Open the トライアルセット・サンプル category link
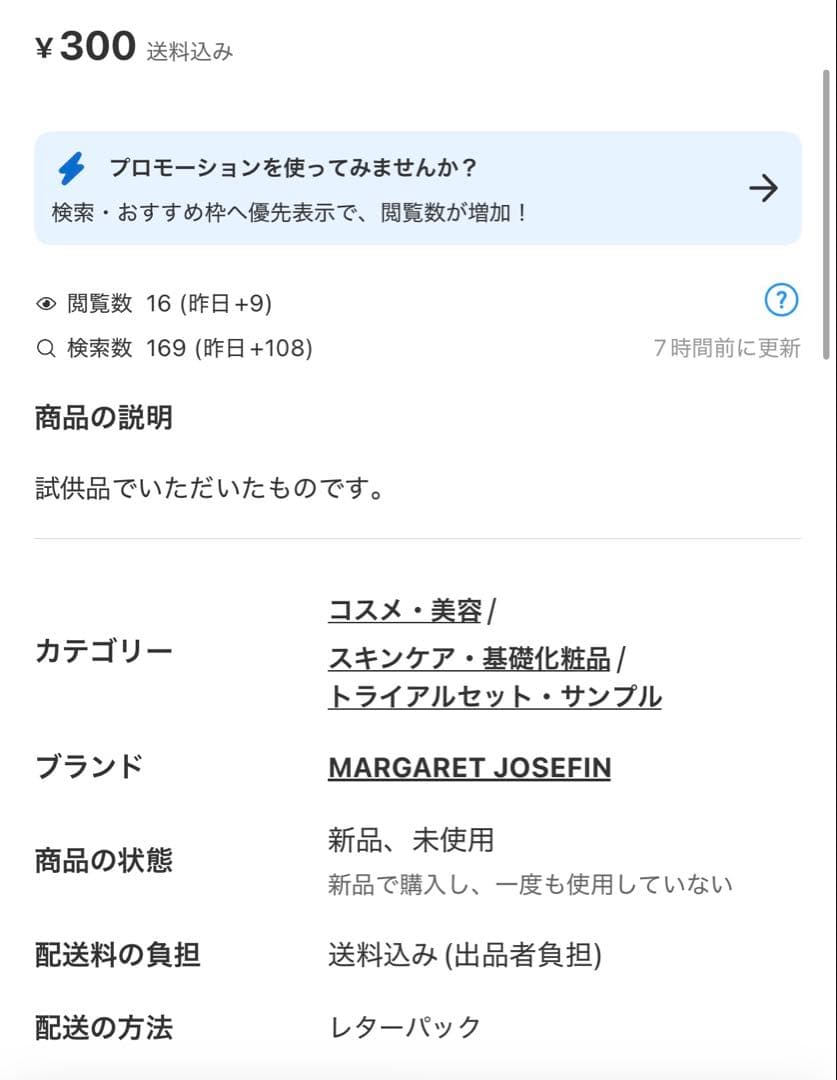This screenshot has height=1080, width=837. 494,696
